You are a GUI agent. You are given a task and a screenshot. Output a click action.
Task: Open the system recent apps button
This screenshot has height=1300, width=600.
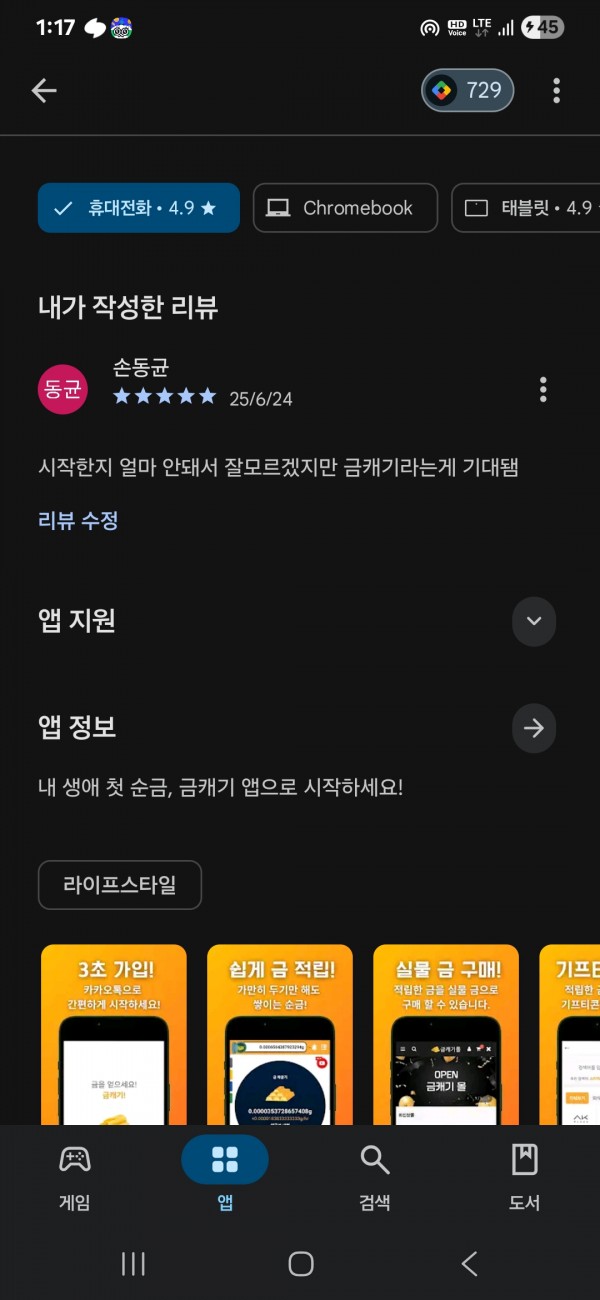133,1264
